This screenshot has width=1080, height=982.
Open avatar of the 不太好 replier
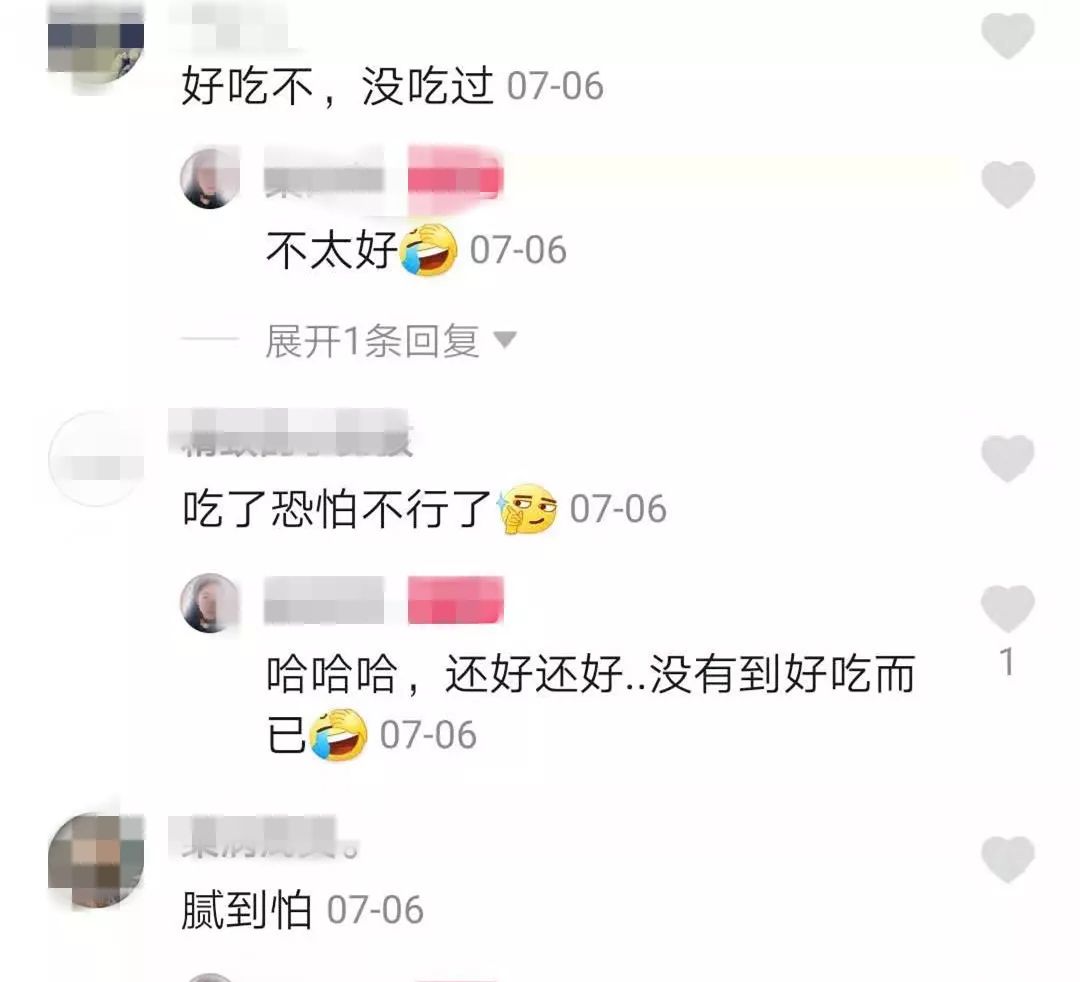[210, 179]
